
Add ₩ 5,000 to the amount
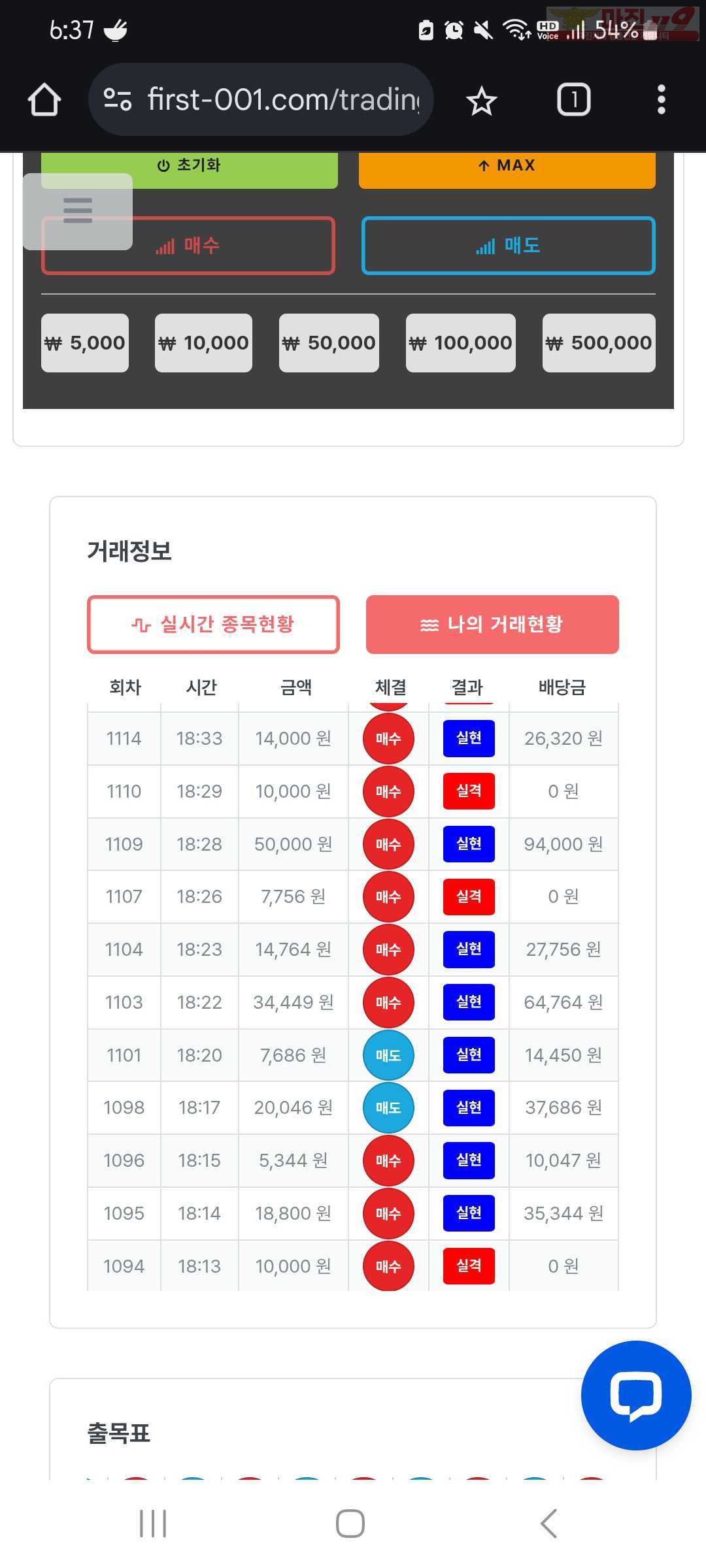coord(85,343)
